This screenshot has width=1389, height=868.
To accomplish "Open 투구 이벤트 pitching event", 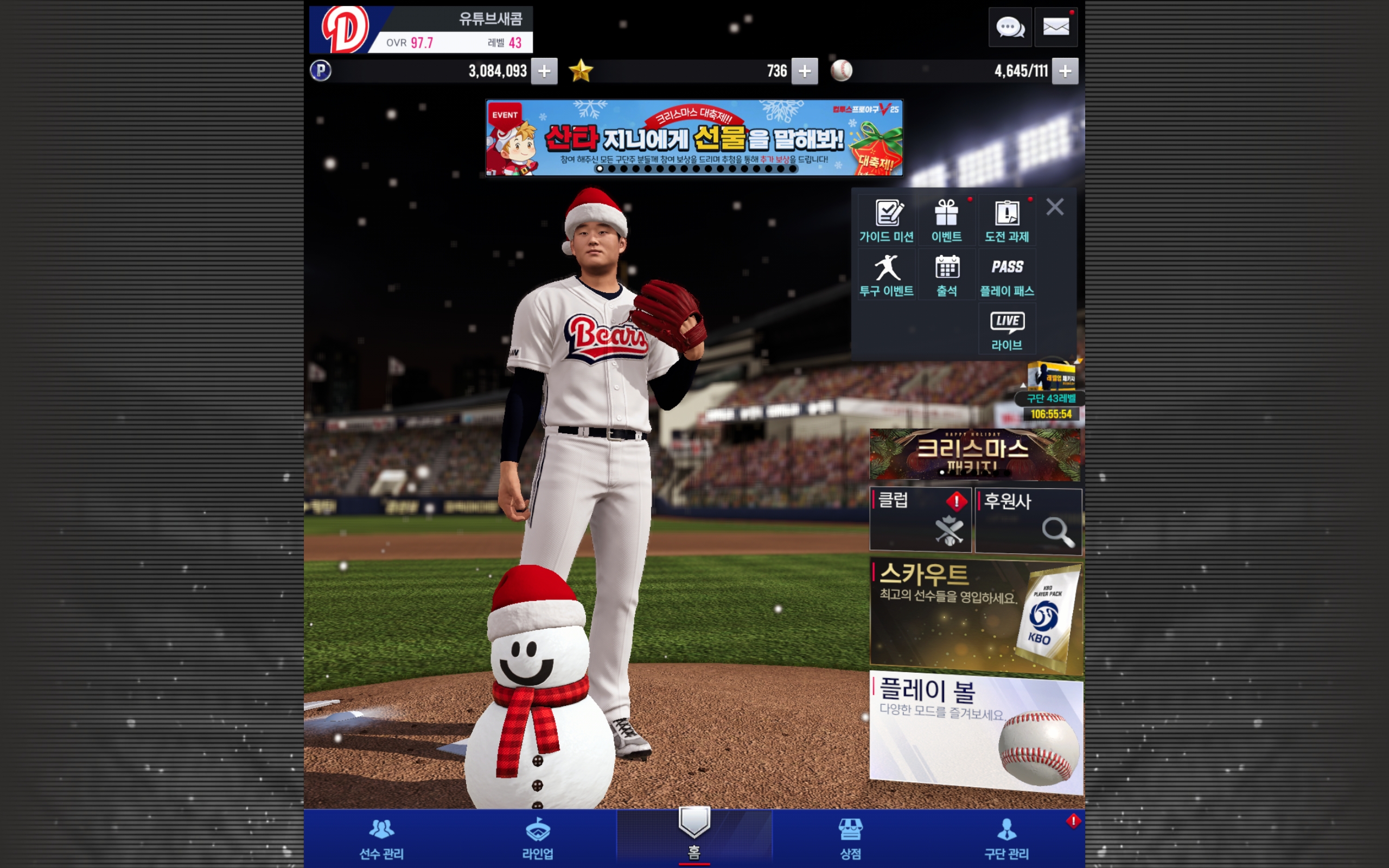I will pyautogui.click(x=887, y=275).
